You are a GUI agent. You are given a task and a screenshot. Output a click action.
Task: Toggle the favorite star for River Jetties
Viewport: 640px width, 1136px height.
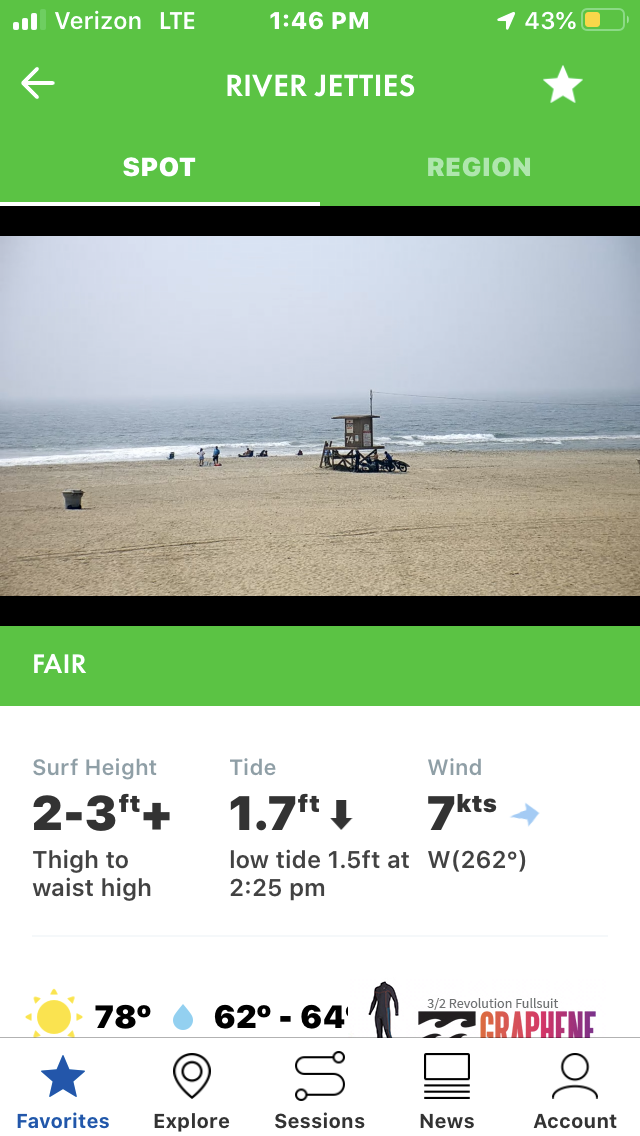[562, 85]
